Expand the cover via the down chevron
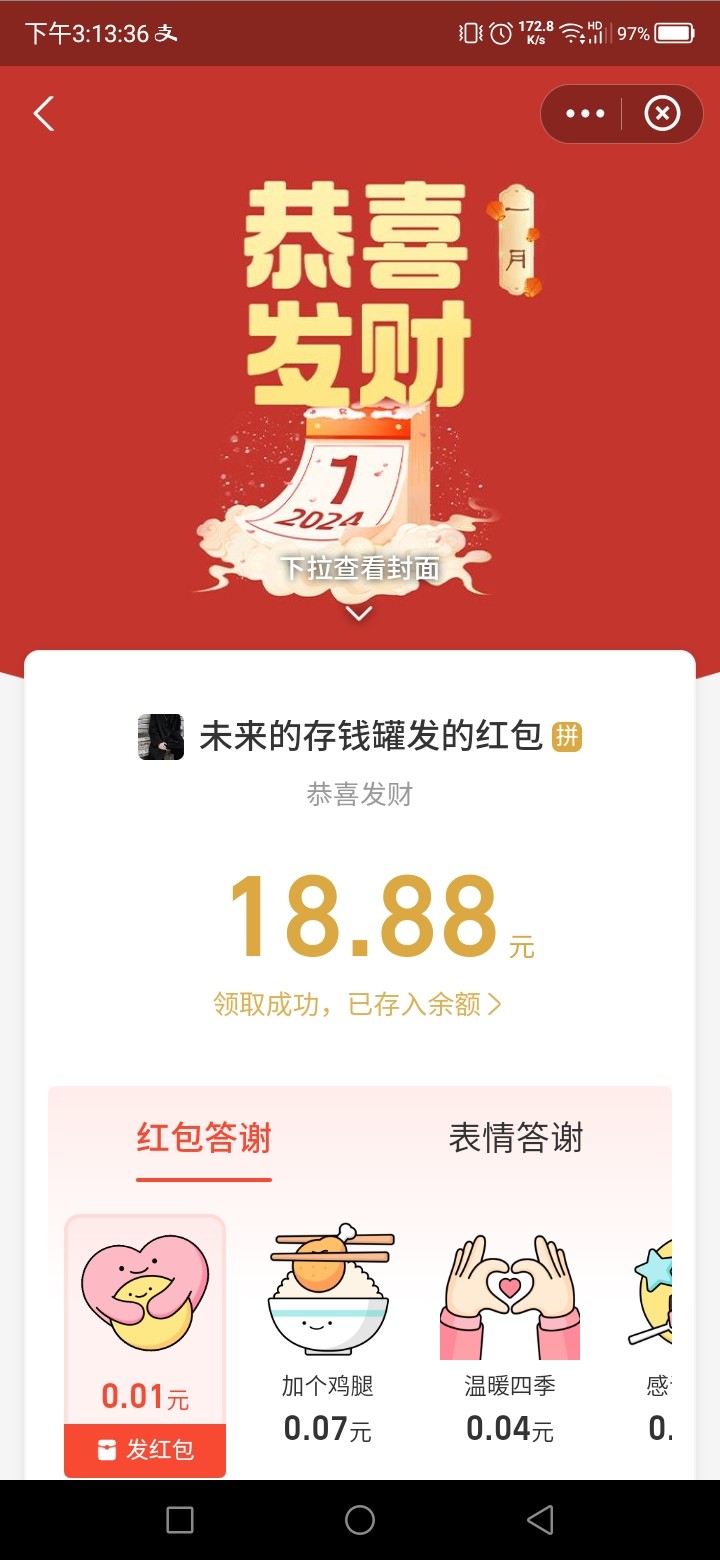This screenshot has width=720, height=1560. click(359, 613)
